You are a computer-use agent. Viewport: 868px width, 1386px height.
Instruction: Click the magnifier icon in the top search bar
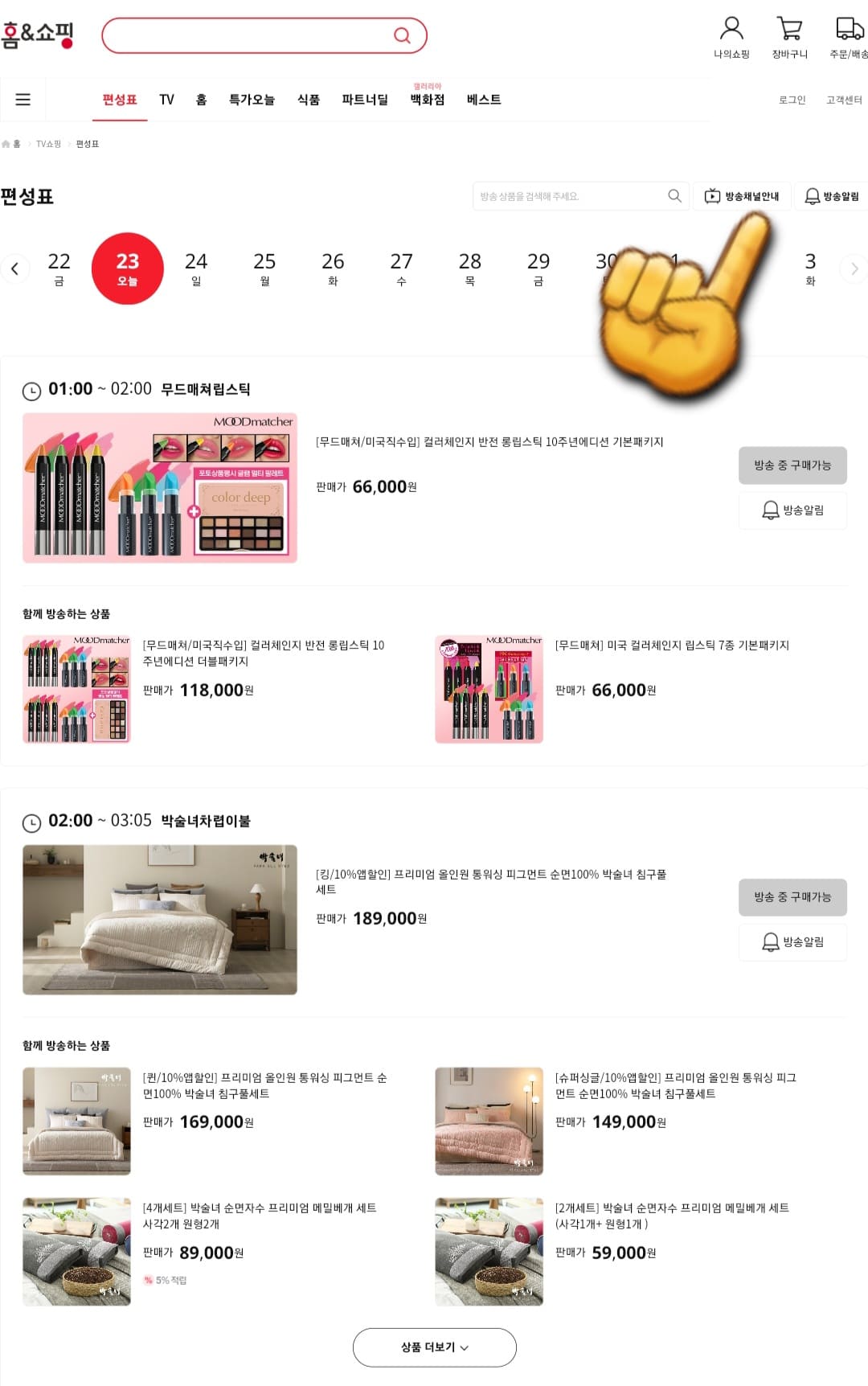(x=400, y=35)
